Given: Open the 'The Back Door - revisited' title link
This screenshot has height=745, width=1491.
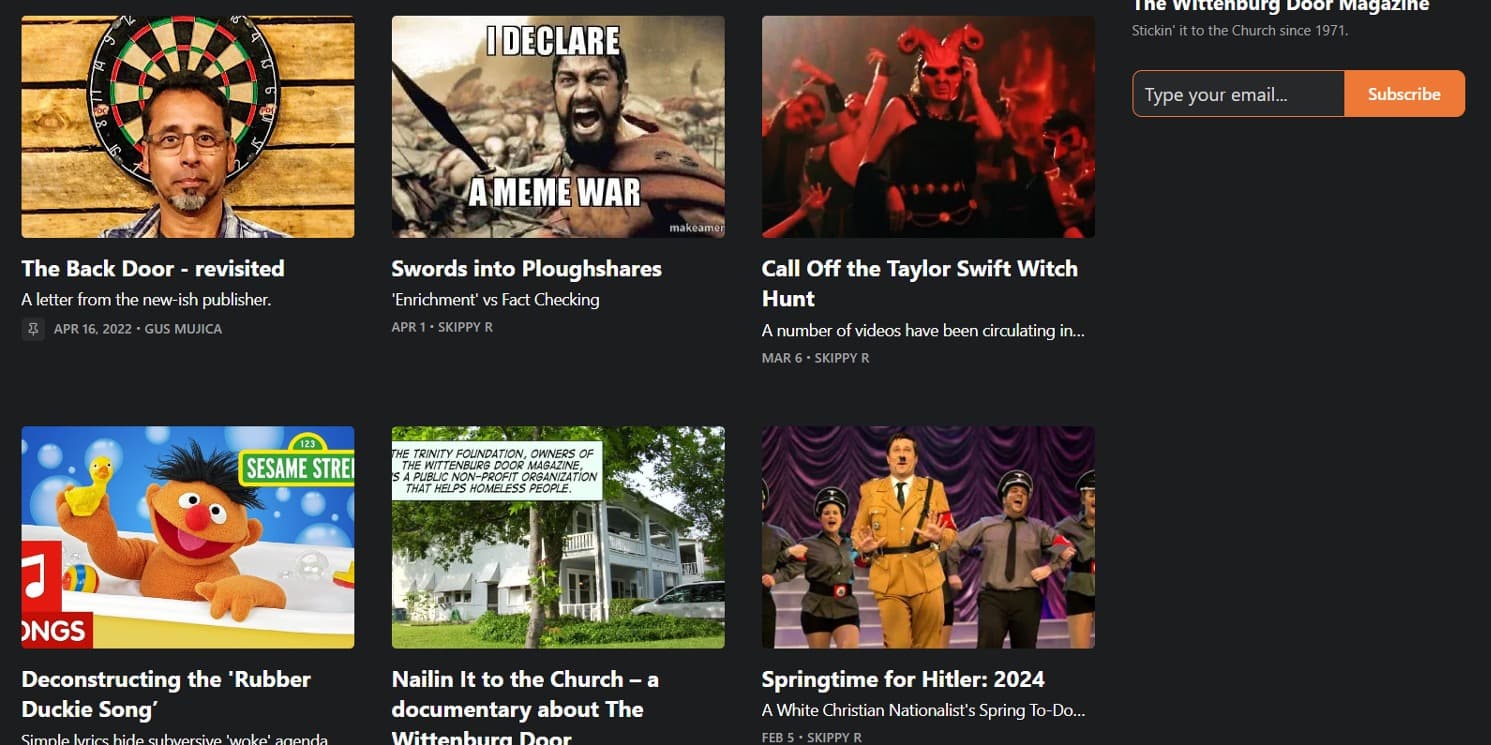Looking at the screenshot, I should pyautogui.click(x=153, y=268).
